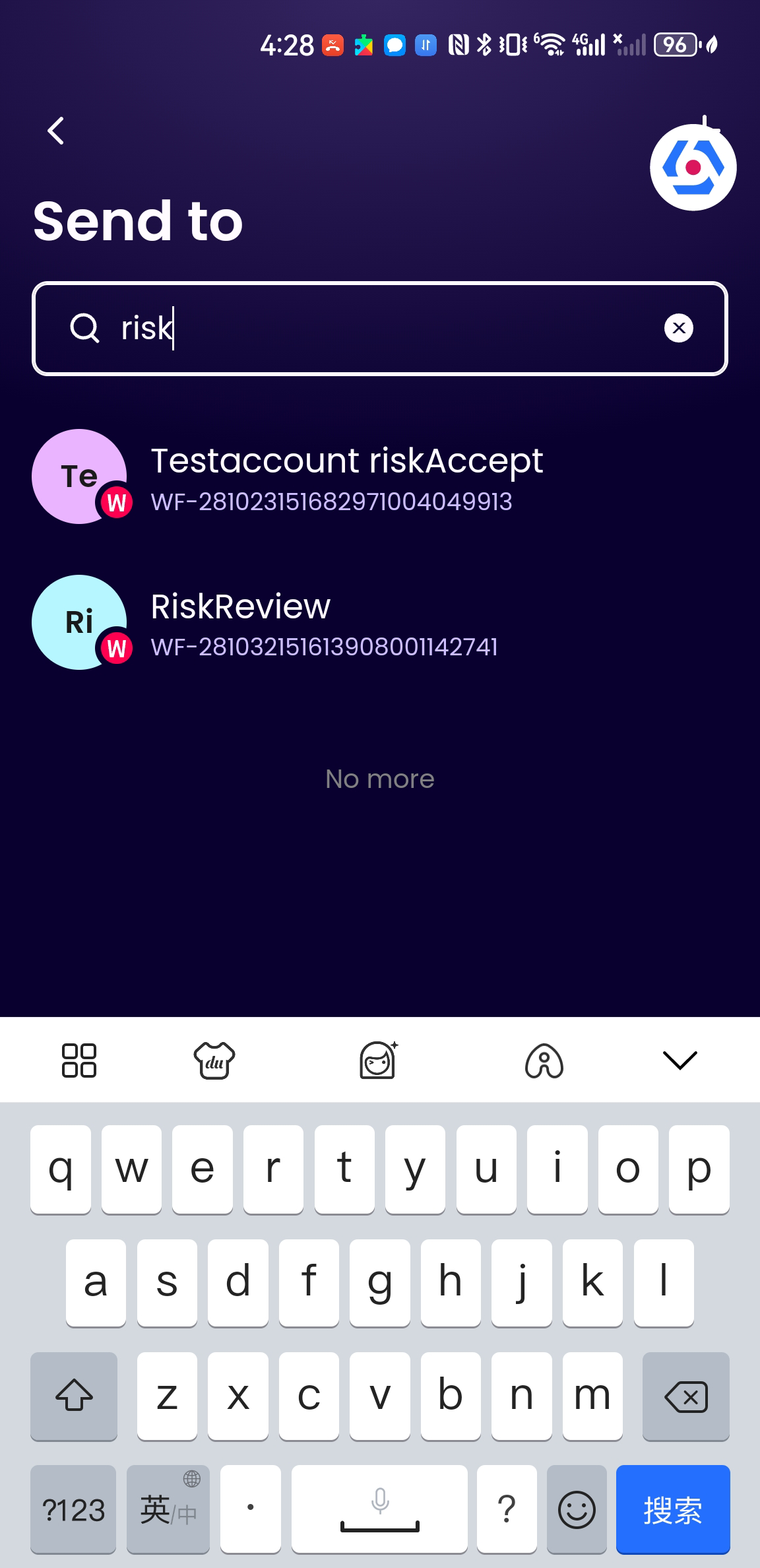The height and width of the screenshot is (1568, 760).
Task: Hide the keyboard with the down chevron
Action: tap(679, 1060)
